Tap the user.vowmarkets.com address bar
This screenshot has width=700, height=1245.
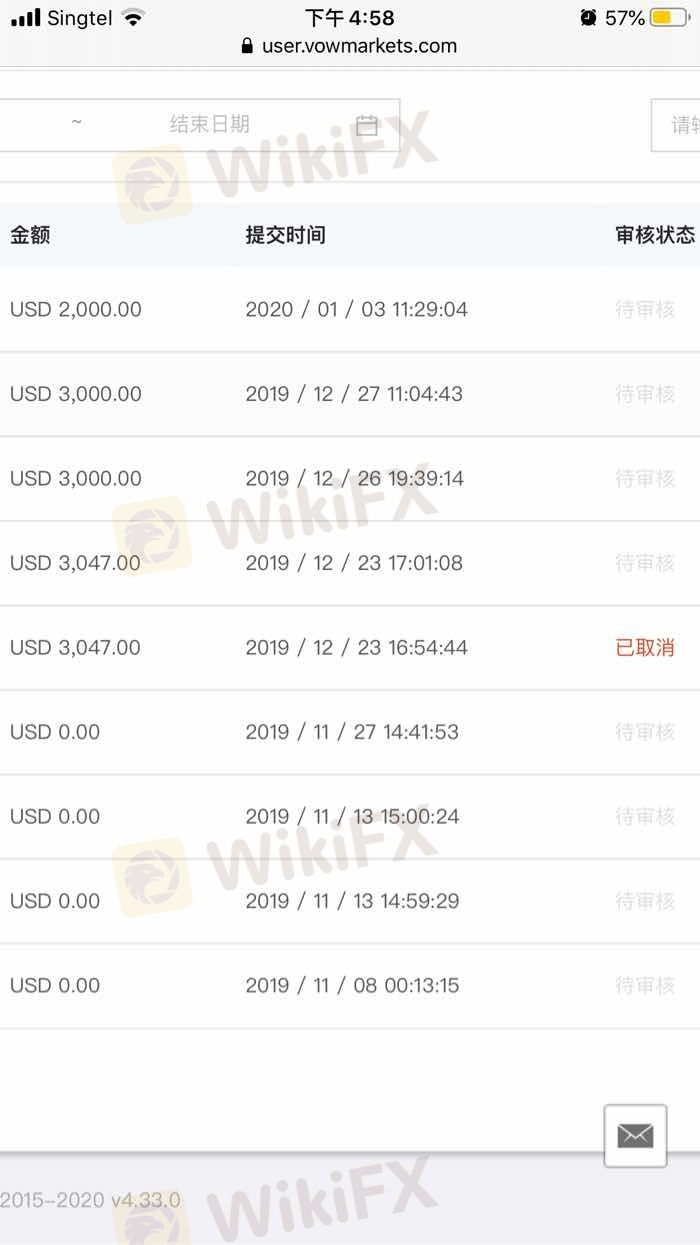(x=349, y=46)
